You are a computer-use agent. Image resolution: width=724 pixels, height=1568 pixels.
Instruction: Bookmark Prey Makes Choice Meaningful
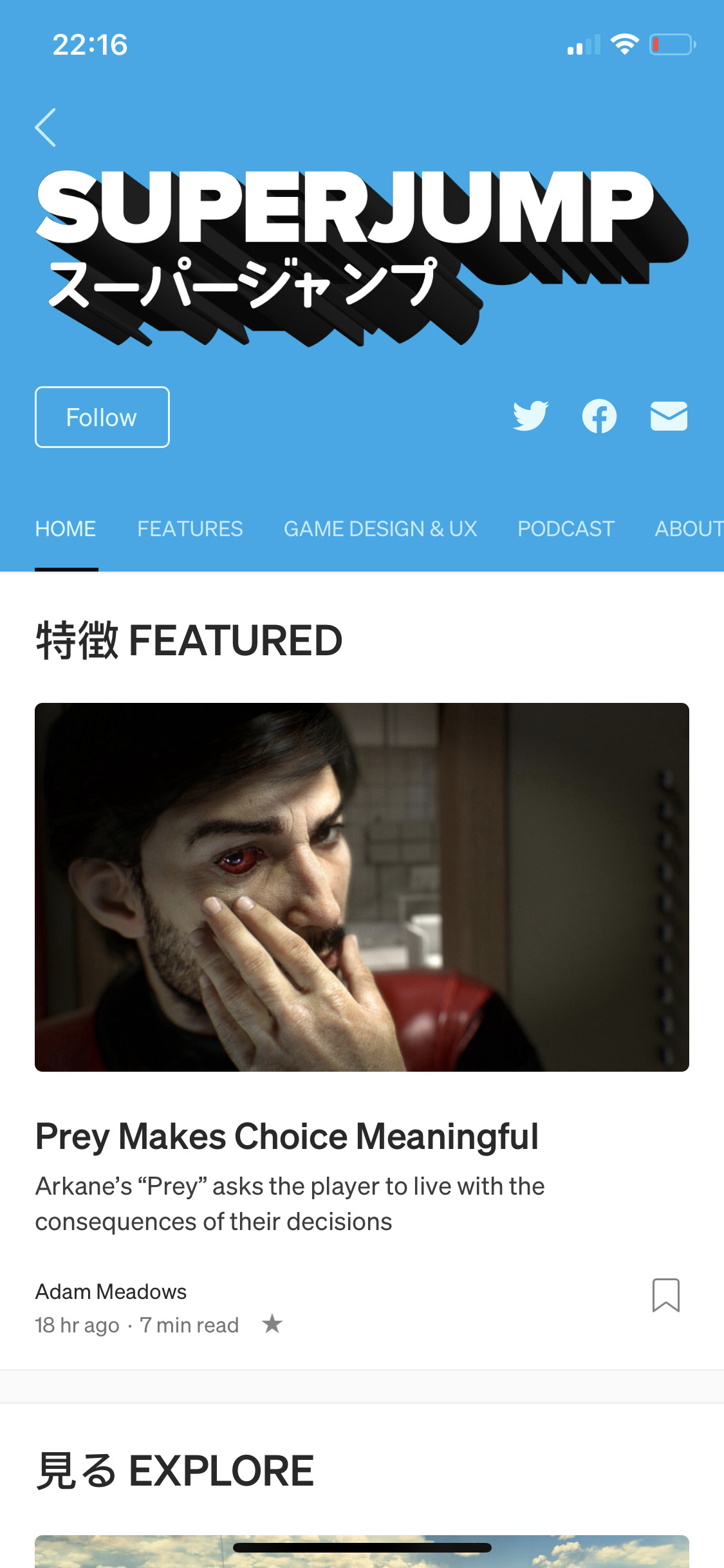click(x=665, y=1295)
